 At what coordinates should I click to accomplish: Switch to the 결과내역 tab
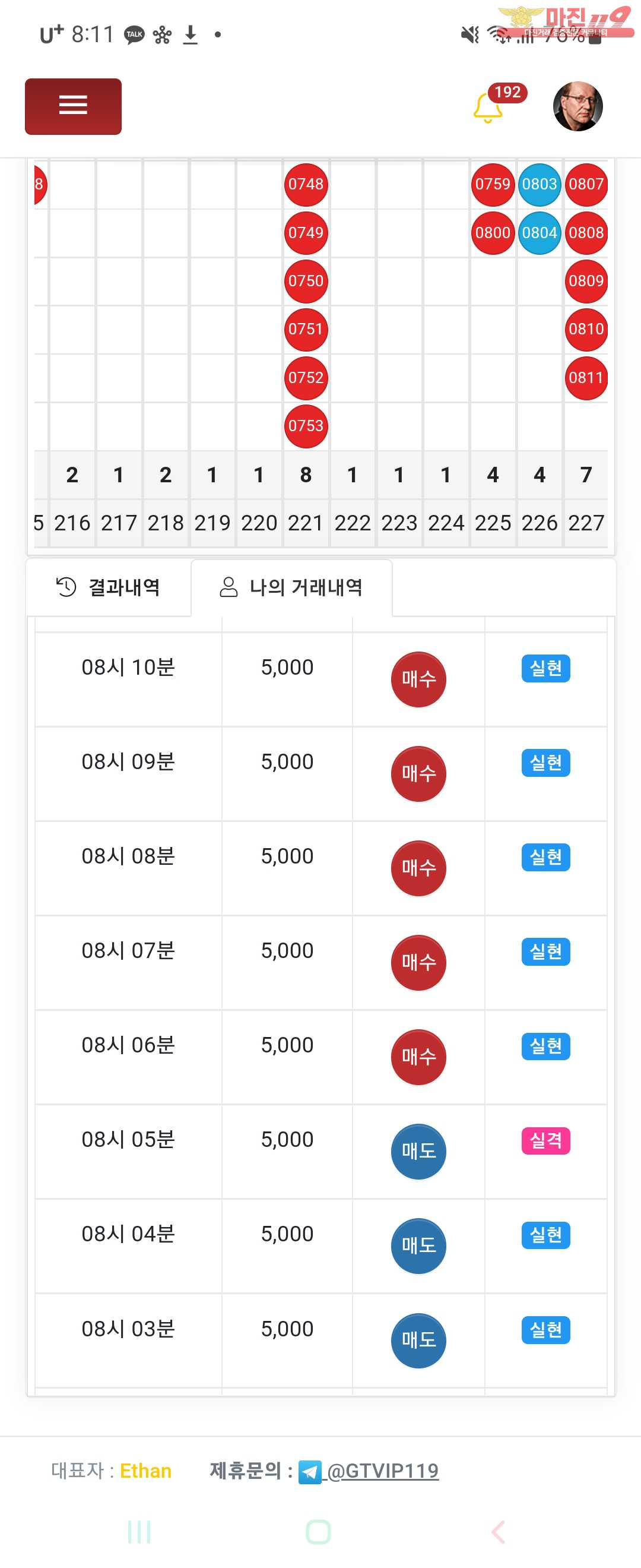(109, 587)
